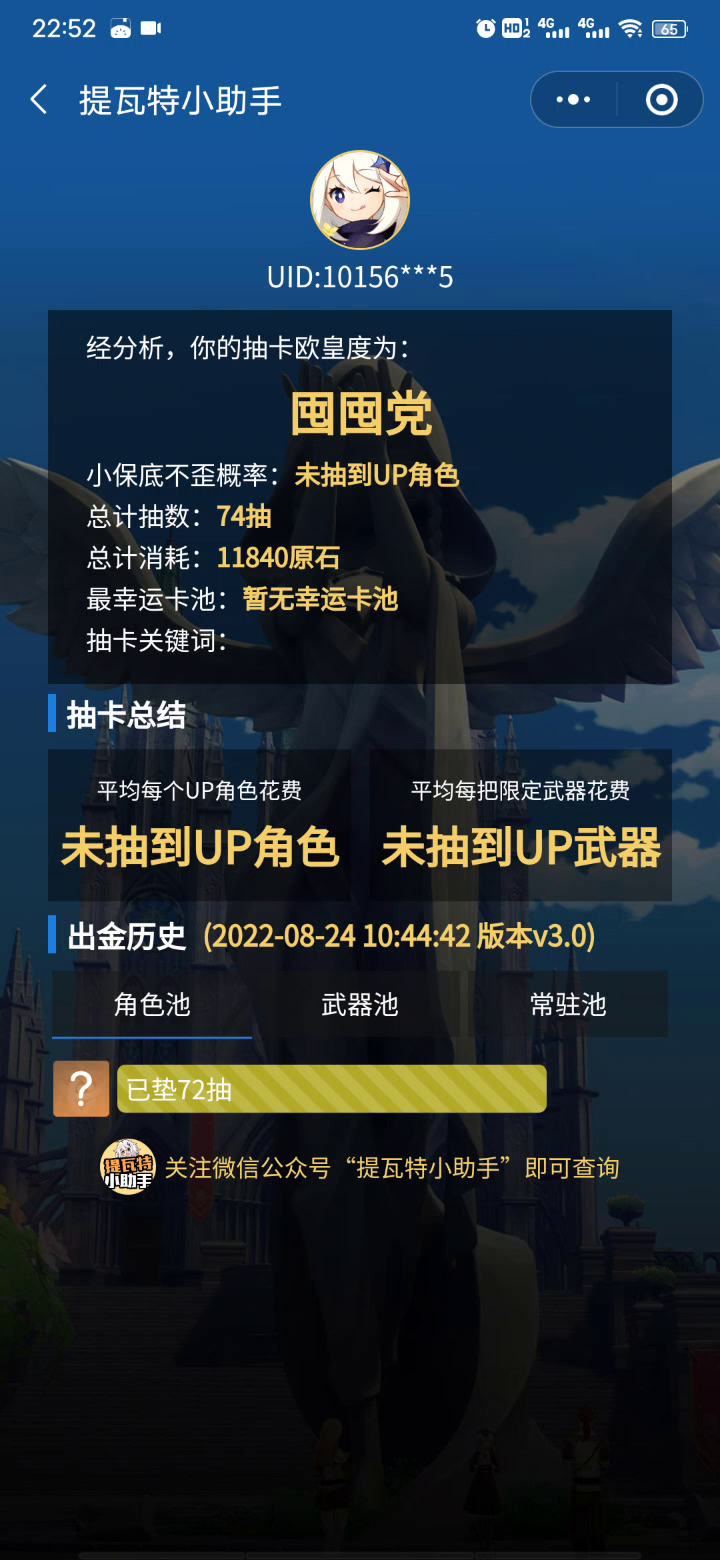Switch to the 常驻池 tab

568,1004
